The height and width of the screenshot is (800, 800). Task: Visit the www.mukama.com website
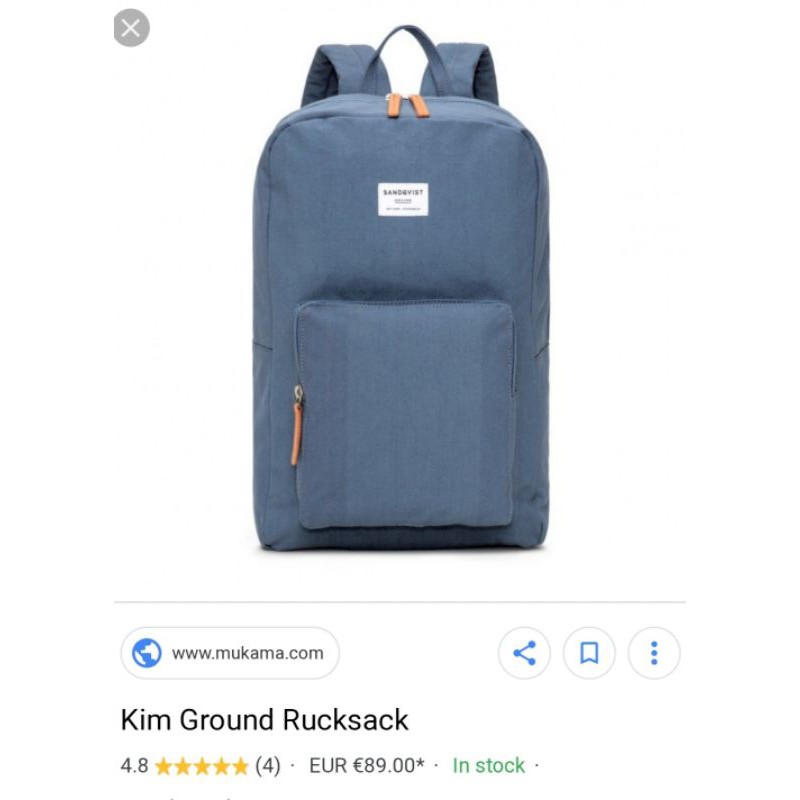(230, 653)
